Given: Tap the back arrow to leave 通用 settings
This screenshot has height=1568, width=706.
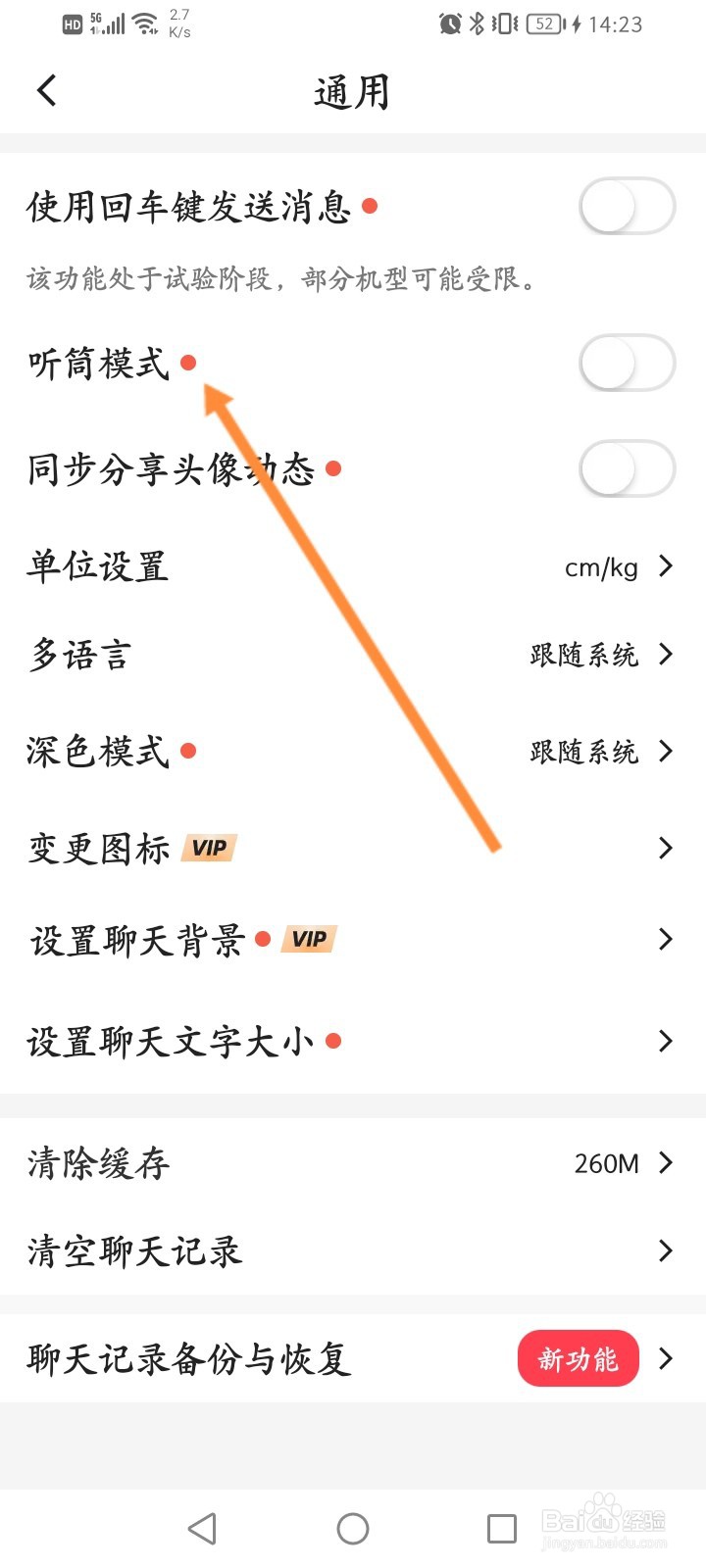Looking at the screenshot, I should click(x=46, y=90).
